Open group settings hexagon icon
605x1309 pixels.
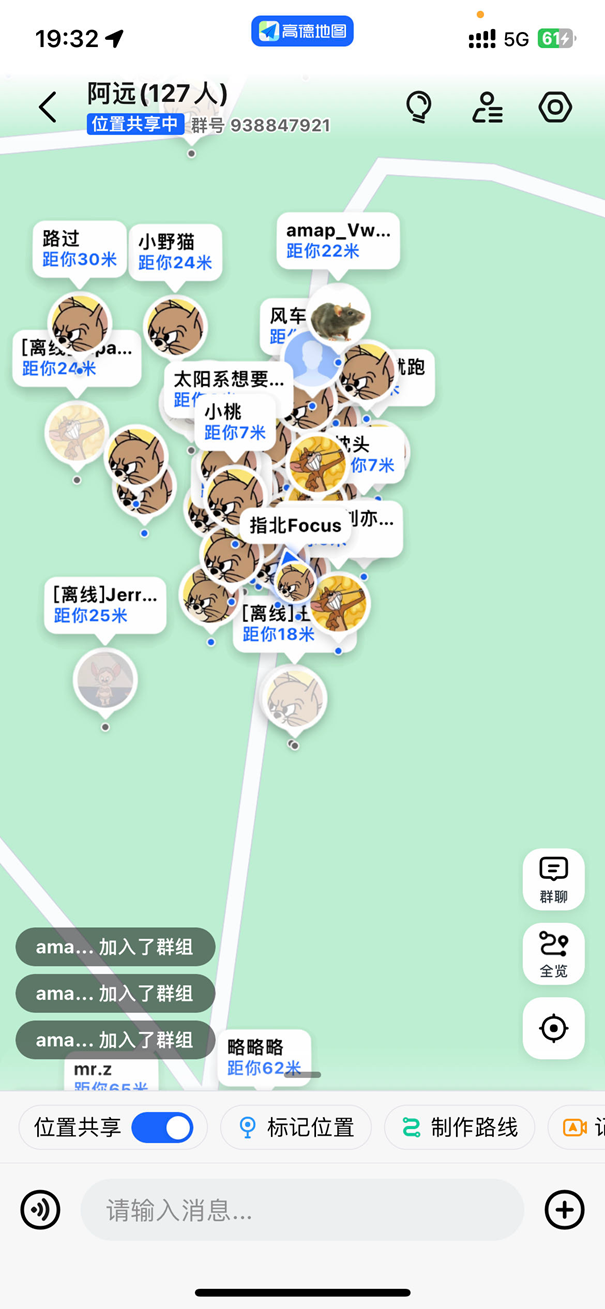[x=555, y=107]
